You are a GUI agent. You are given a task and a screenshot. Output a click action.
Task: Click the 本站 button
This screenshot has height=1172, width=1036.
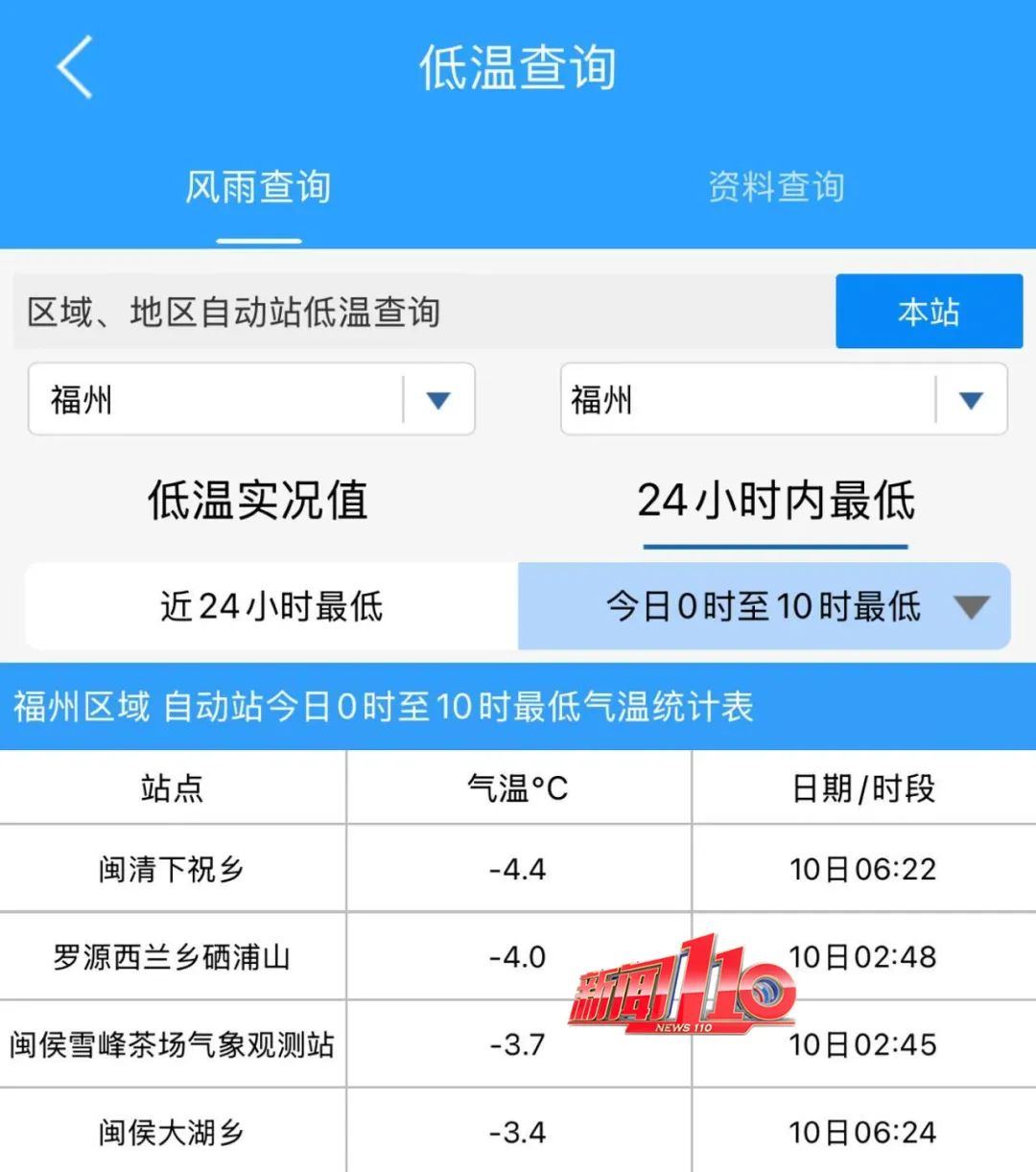[x=929, y=311]
